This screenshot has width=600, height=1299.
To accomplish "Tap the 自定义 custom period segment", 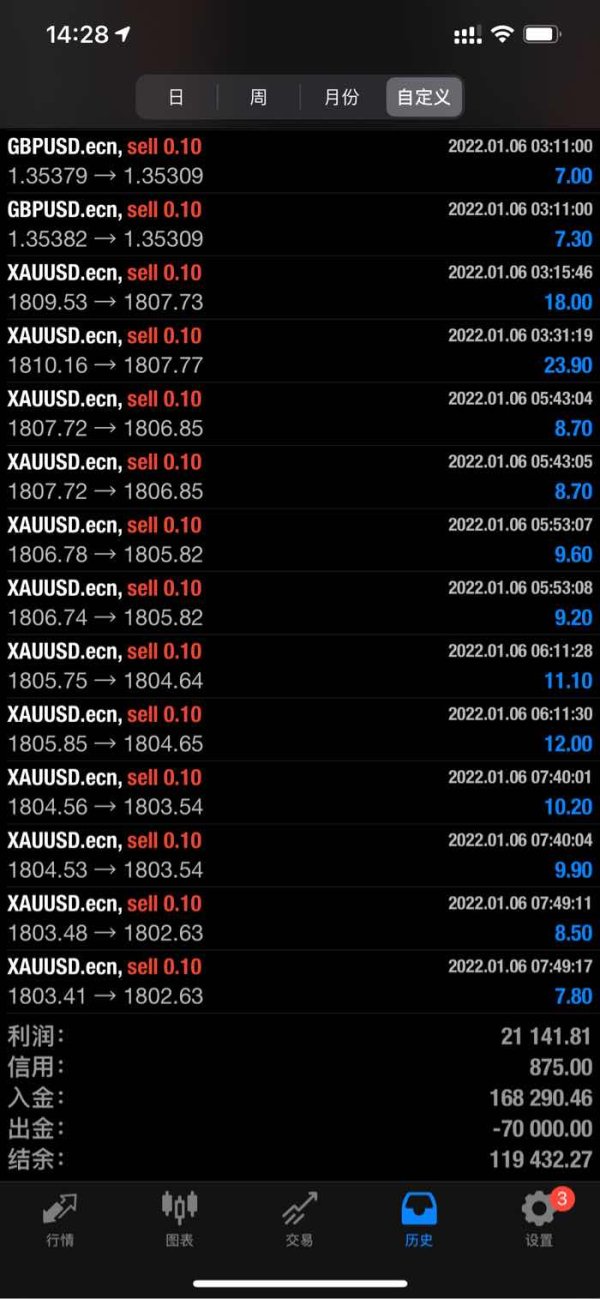I will (423, 97).
